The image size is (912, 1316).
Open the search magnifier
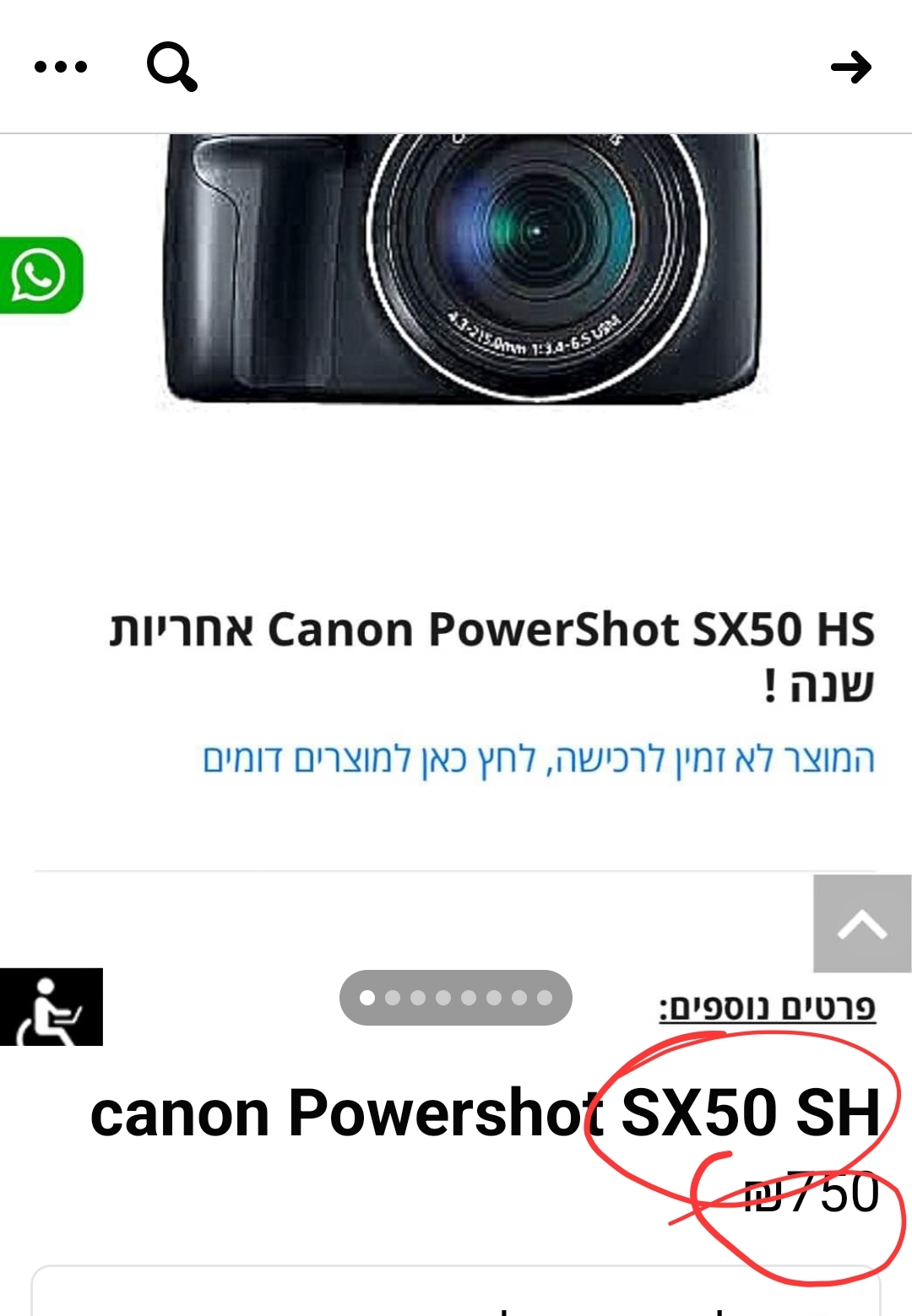[x=172, y=68]
